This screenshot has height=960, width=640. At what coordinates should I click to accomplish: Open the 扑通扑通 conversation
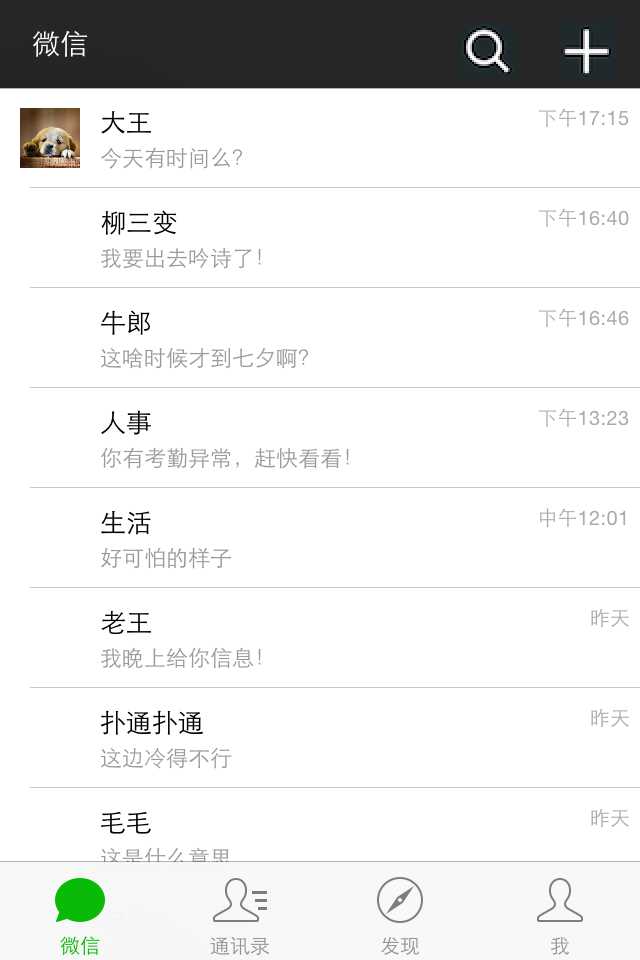pos(320,738)
